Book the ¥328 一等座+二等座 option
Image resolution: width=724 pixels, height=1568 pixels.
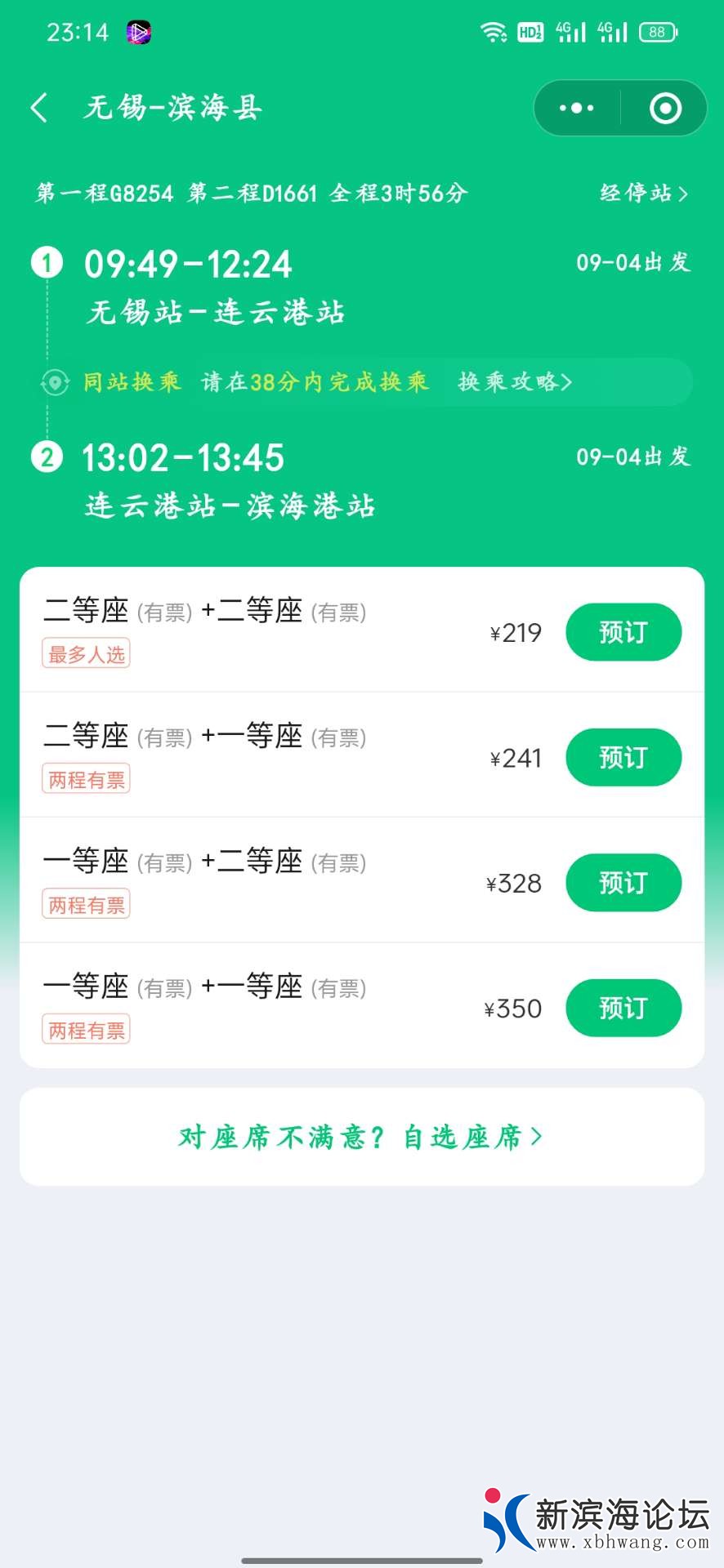click(x=623, y=883)
